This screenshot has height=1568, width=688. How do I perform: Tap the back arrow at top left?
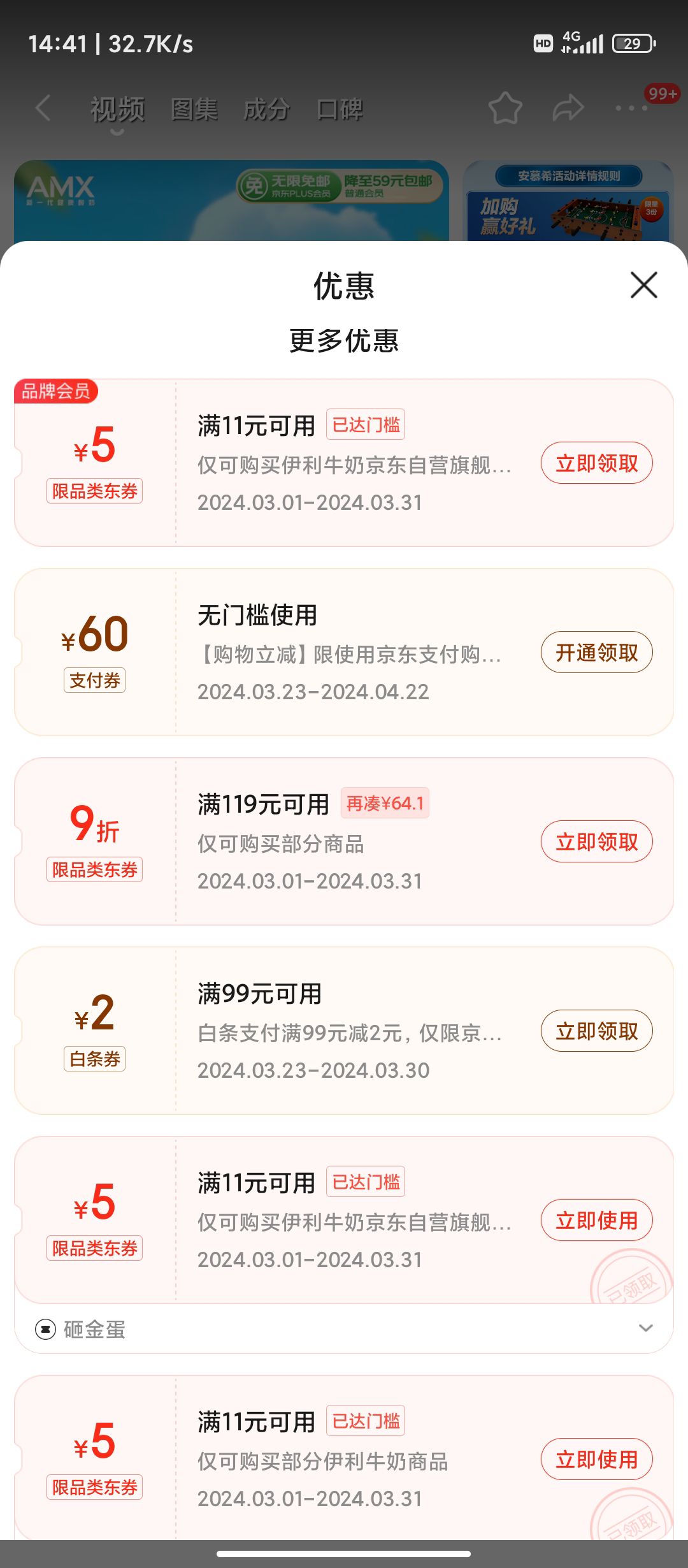point(42,108)
